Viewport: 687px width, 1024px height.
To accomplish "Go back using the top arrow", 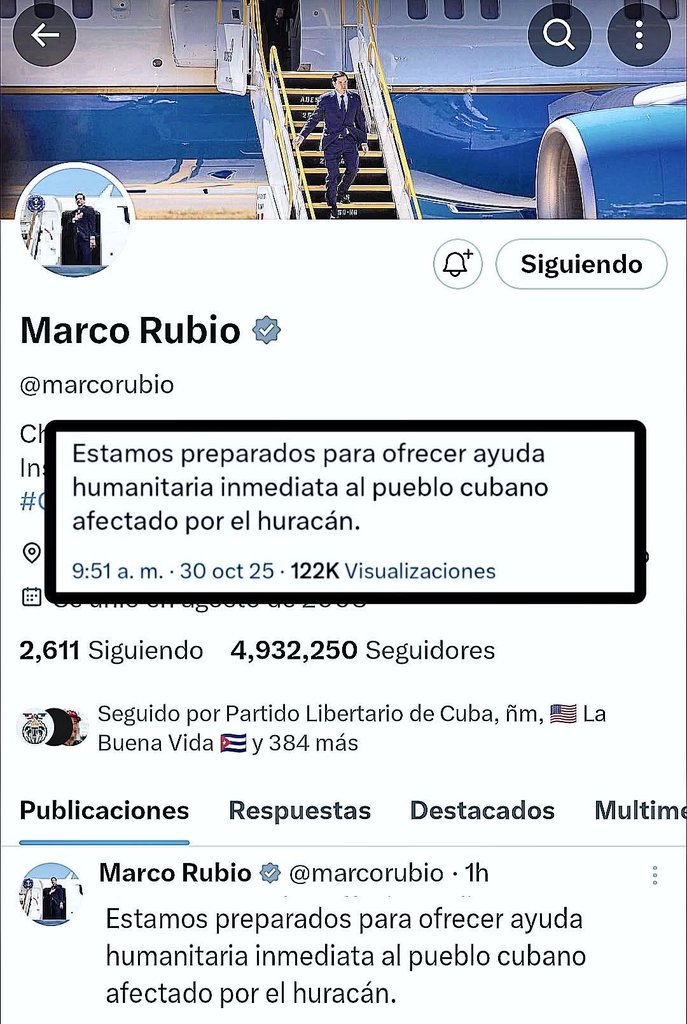I will click(x=44, y=36).
